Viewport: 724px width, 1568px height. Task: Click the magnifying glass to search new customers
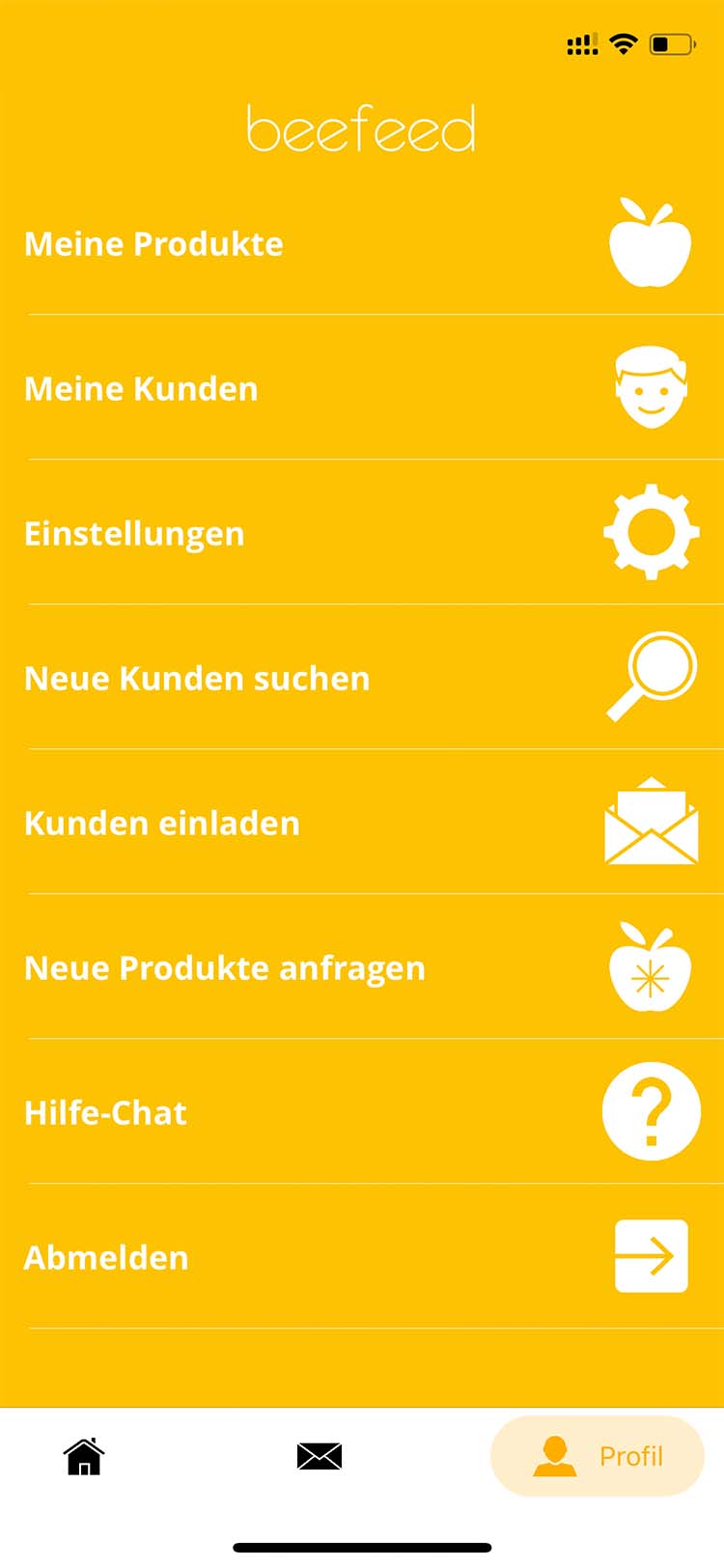coord(652,677)
